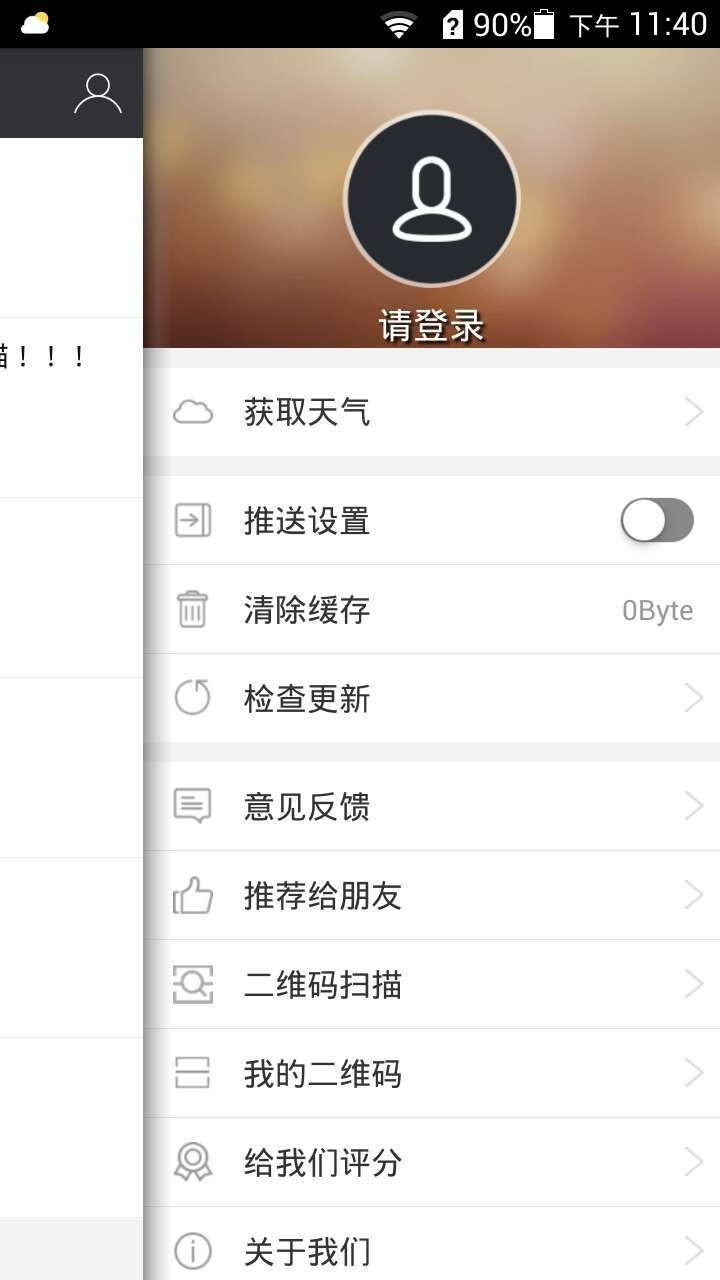Image resolution: width=720 pixels, height=1280 pixels.
Task: Tap the weather icon in the status bar
Action: [x=35, y=20]
